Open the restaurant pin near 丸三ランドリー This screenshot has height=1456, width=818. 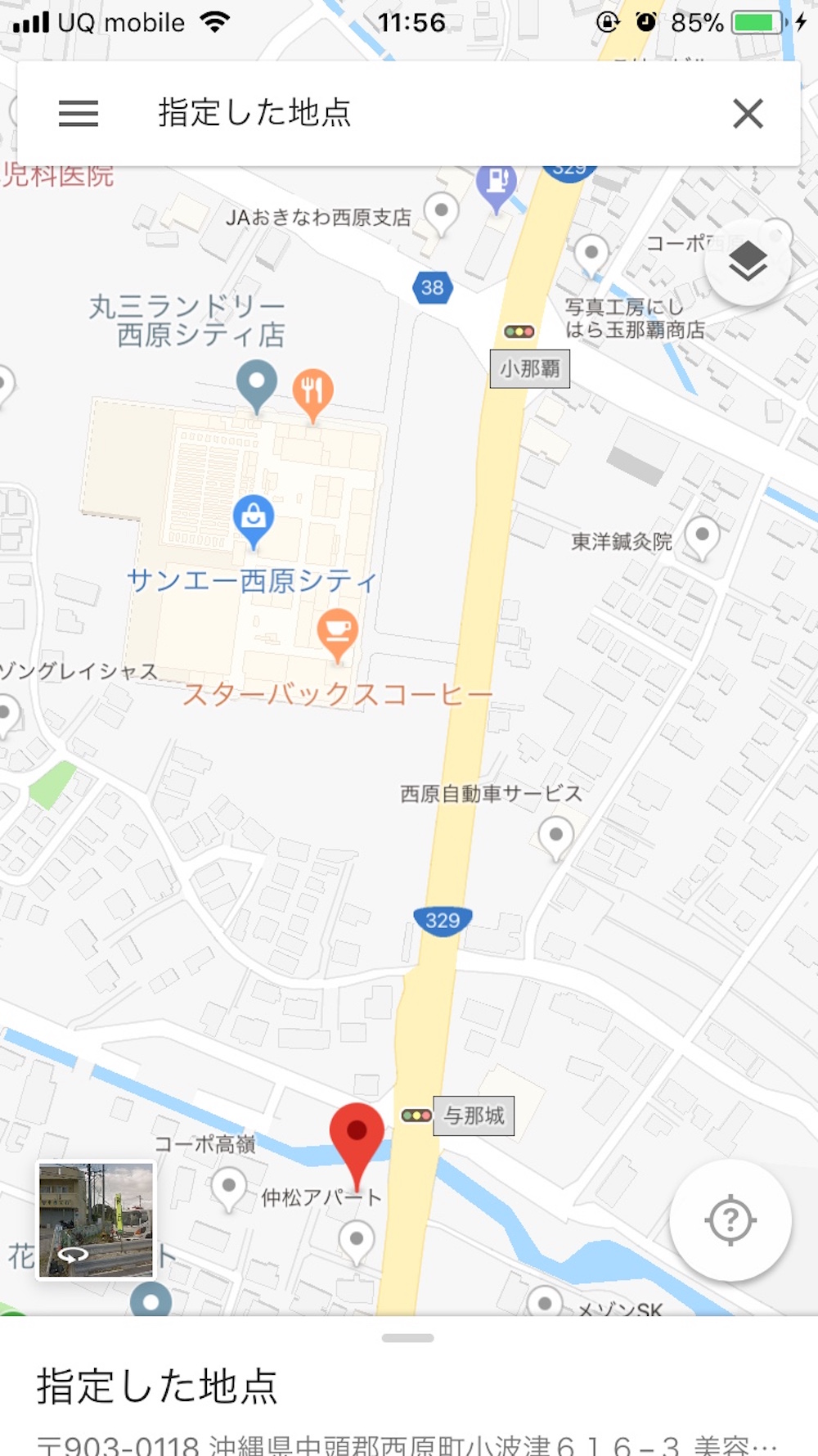pos(312,391)
